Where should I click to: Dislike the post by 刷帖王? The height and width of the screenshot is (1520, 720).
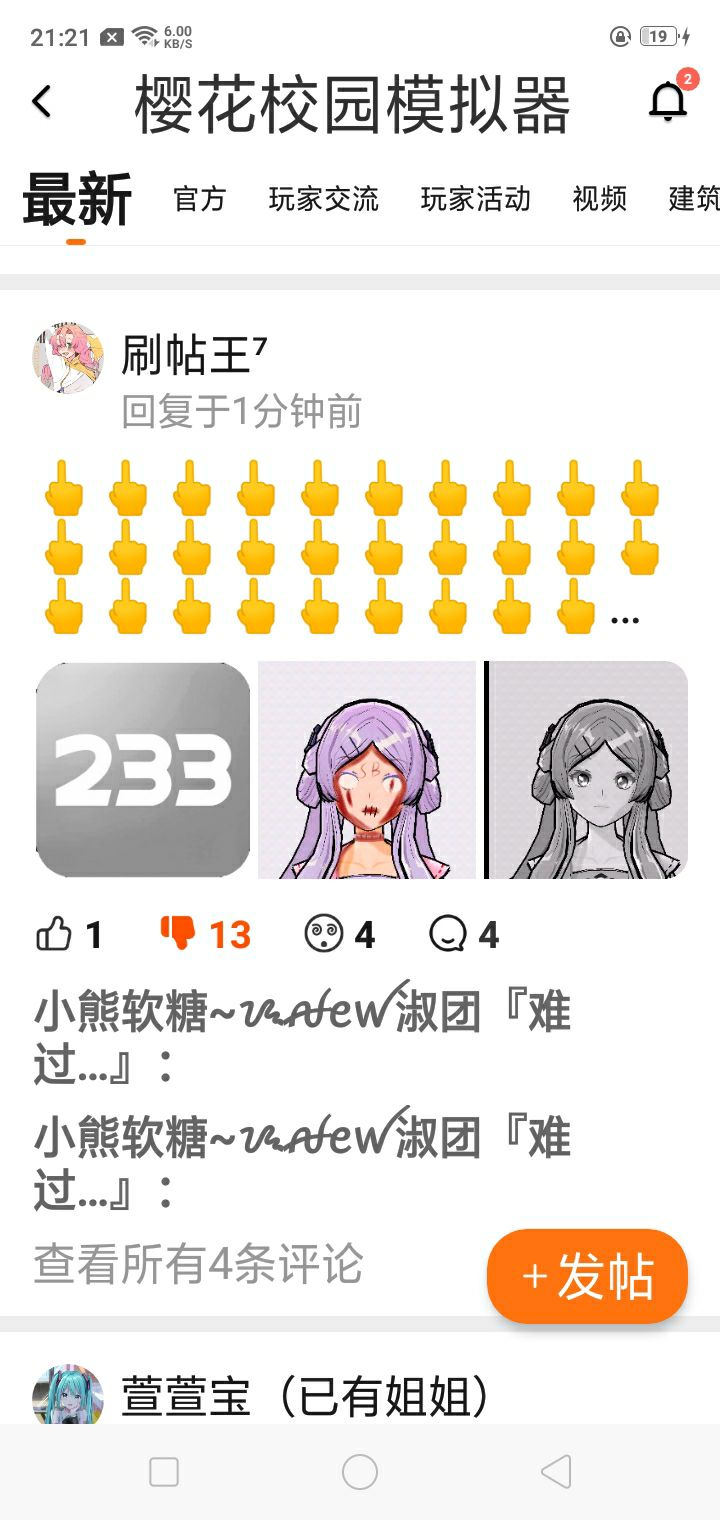[x=205, y=935]
